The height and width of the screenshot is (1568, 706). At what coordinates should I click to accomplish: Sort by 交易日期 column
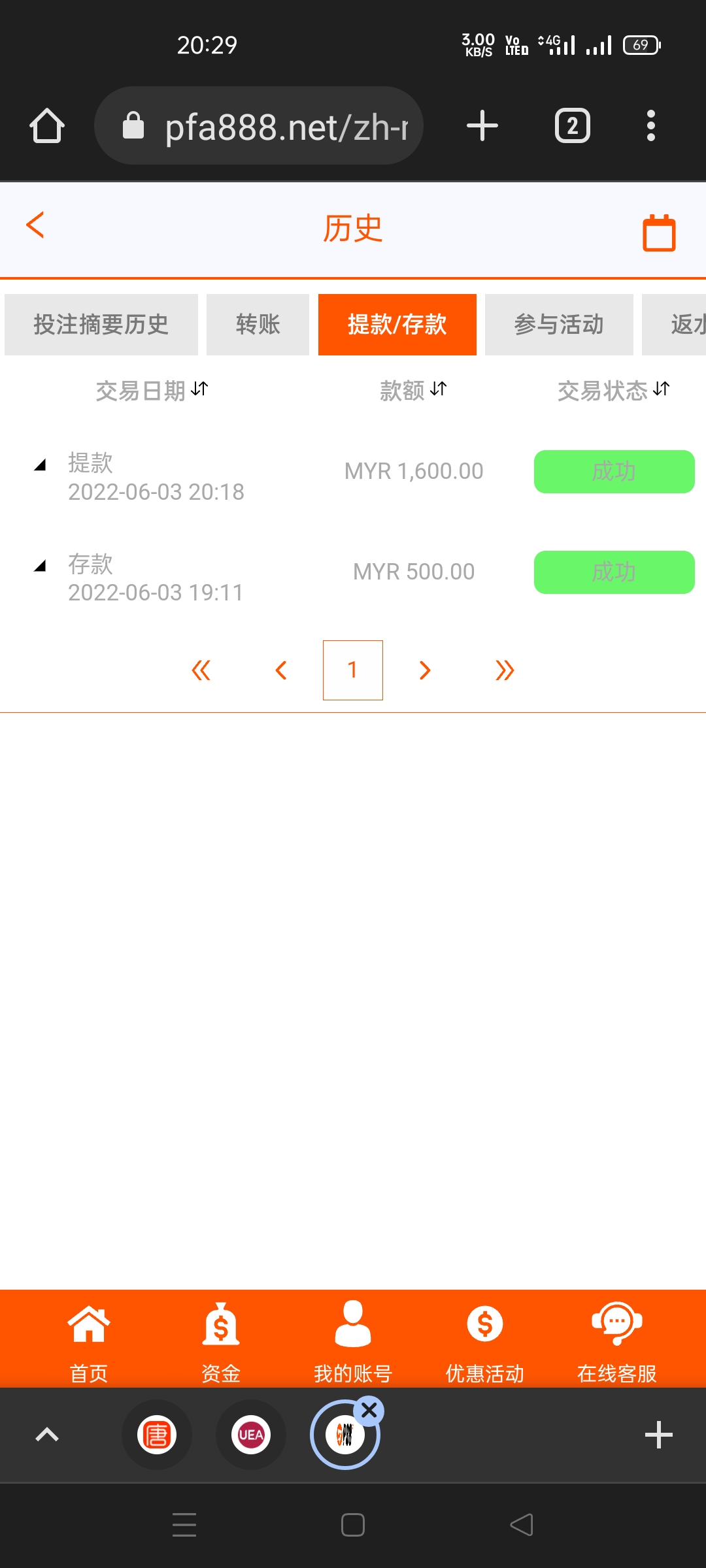[152, 391]
